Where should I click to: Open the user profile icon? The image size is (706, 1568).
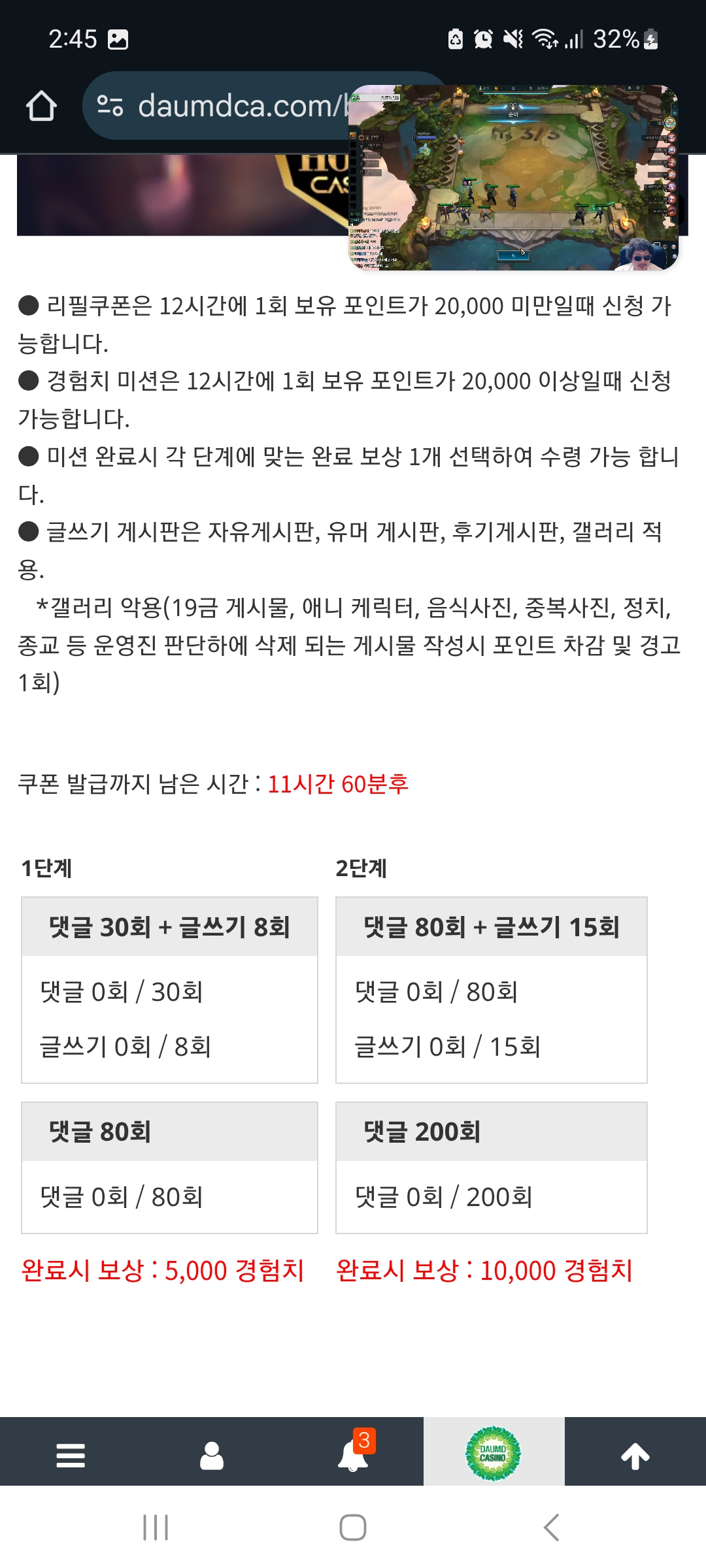click(x=212, y=1456)
